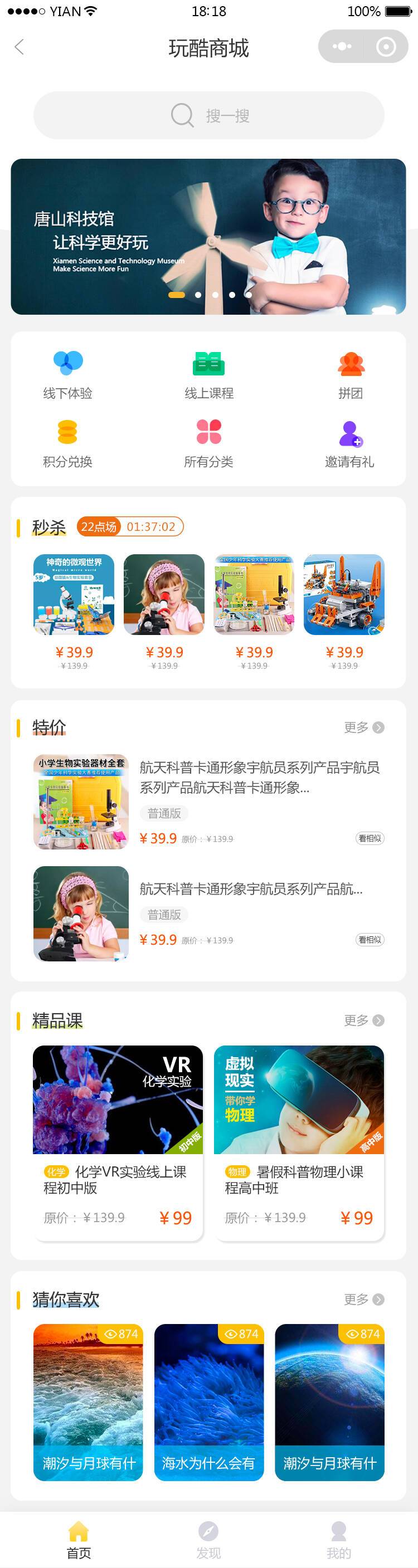Switch to the 我的 tab
This screenshot has height=1568, width=418.
coord(339,1538)
